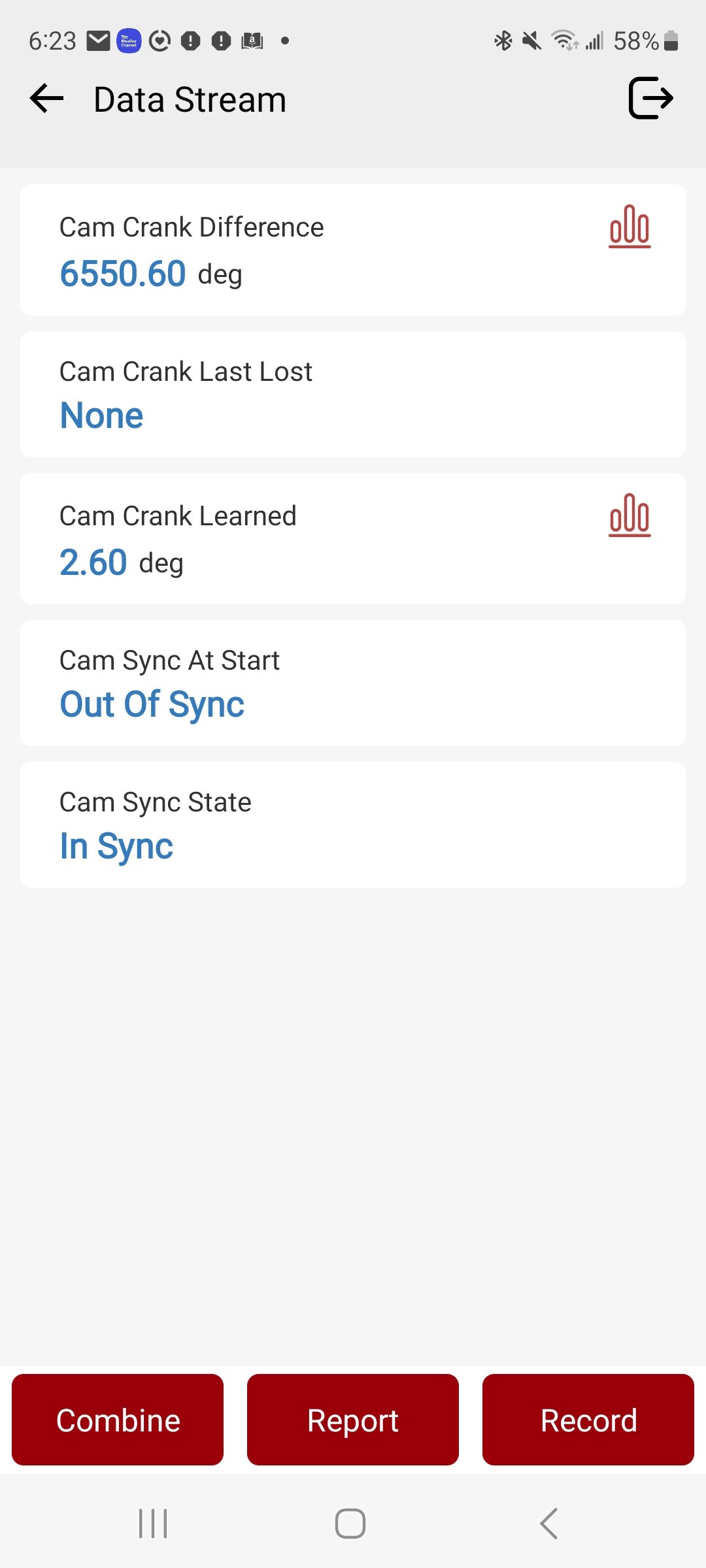Start recording with the Record button
This screenshot has width=706, height=1568.
588,1420
